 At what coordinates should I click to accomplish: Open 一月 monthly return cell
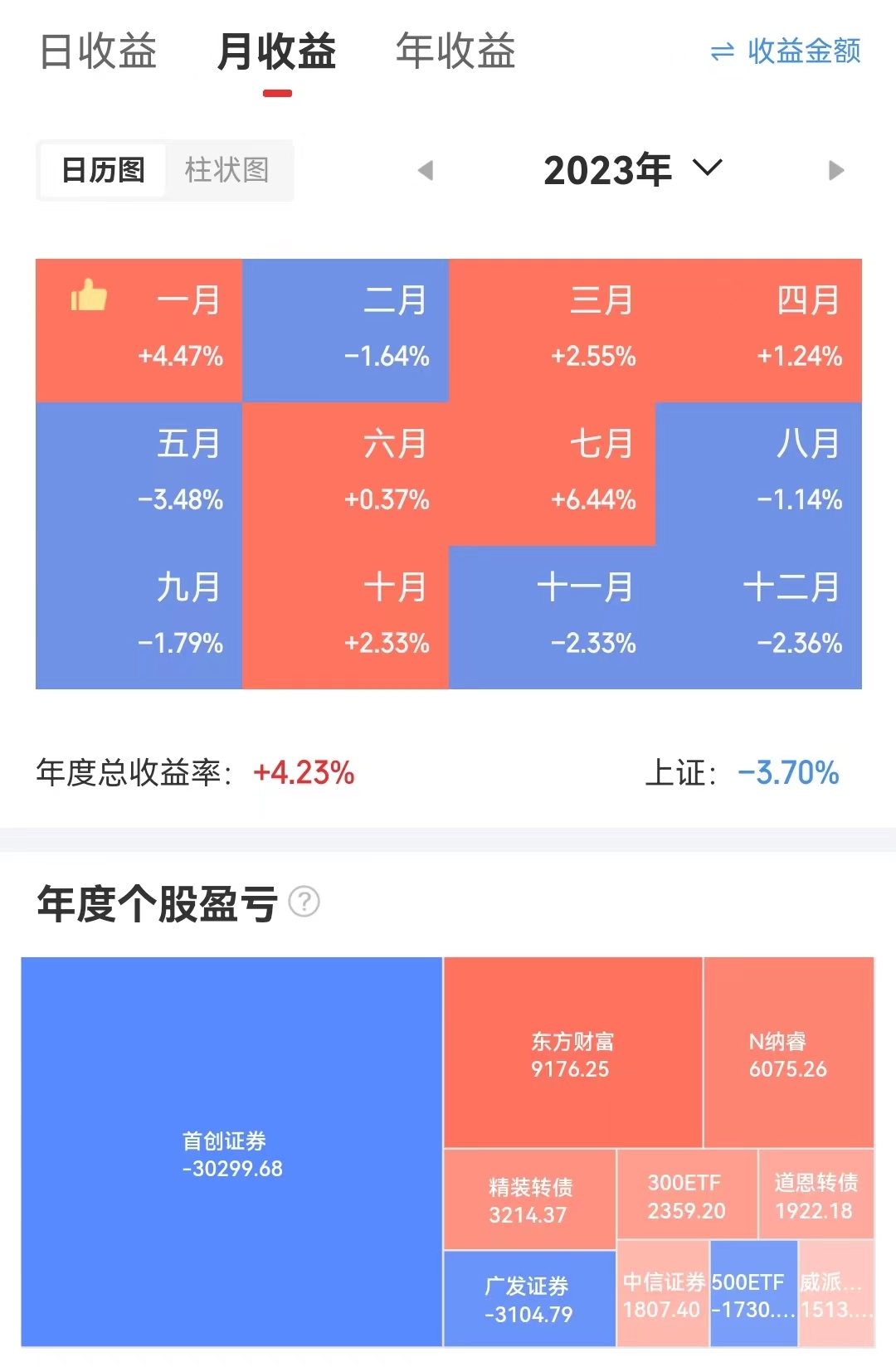(x=139, y=330)
